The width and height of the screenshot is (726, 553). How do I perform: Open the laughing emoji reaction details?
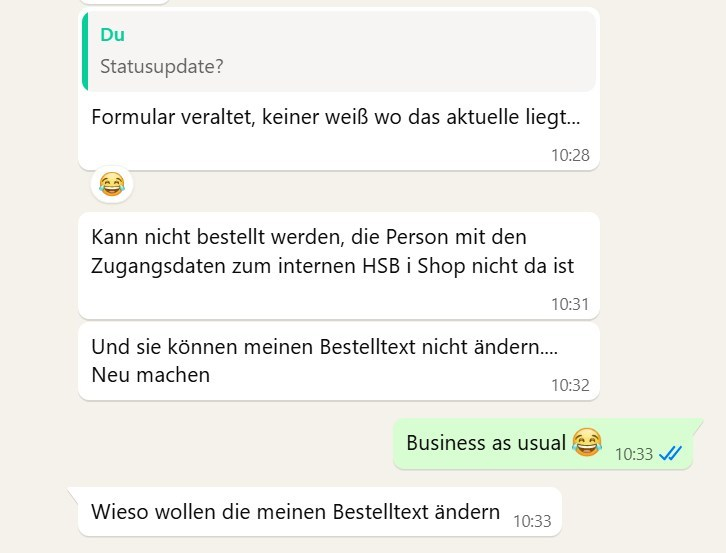[112, 185]
